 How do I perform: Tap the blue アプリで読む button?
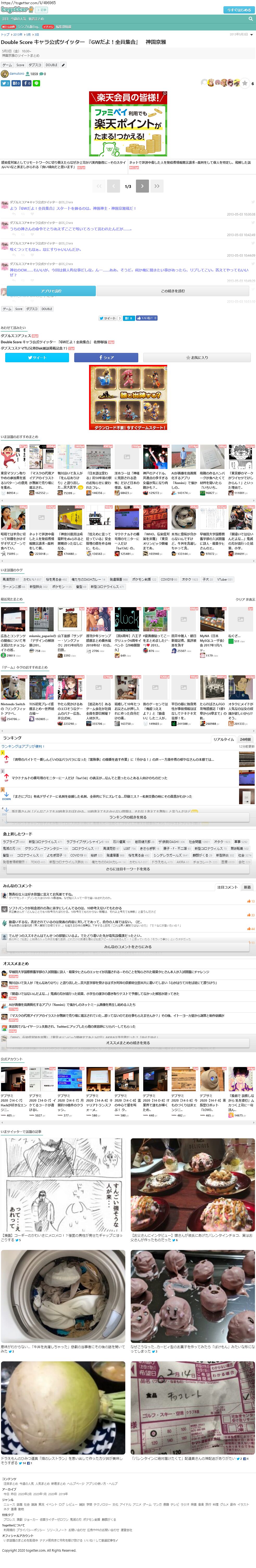pyautogui.click(x=51, y=291)
